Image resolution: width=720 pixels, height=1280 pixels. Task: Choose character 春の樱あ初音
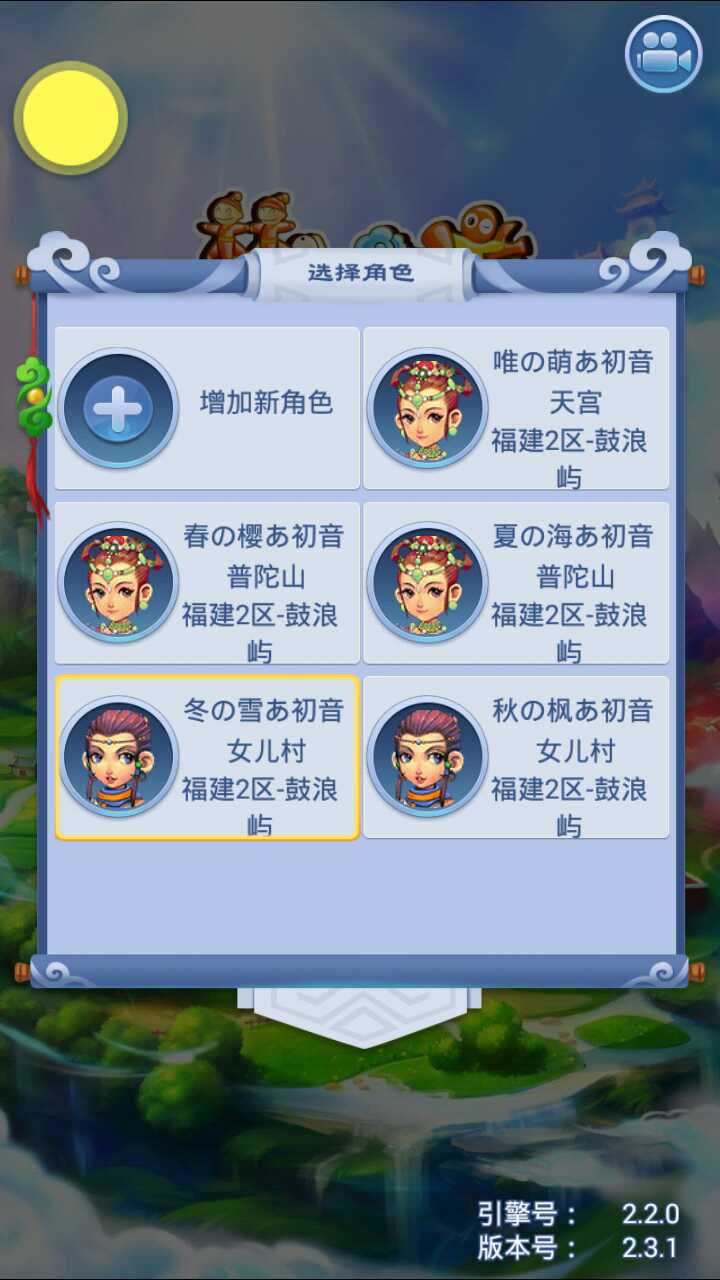click(x=207, y=582)
